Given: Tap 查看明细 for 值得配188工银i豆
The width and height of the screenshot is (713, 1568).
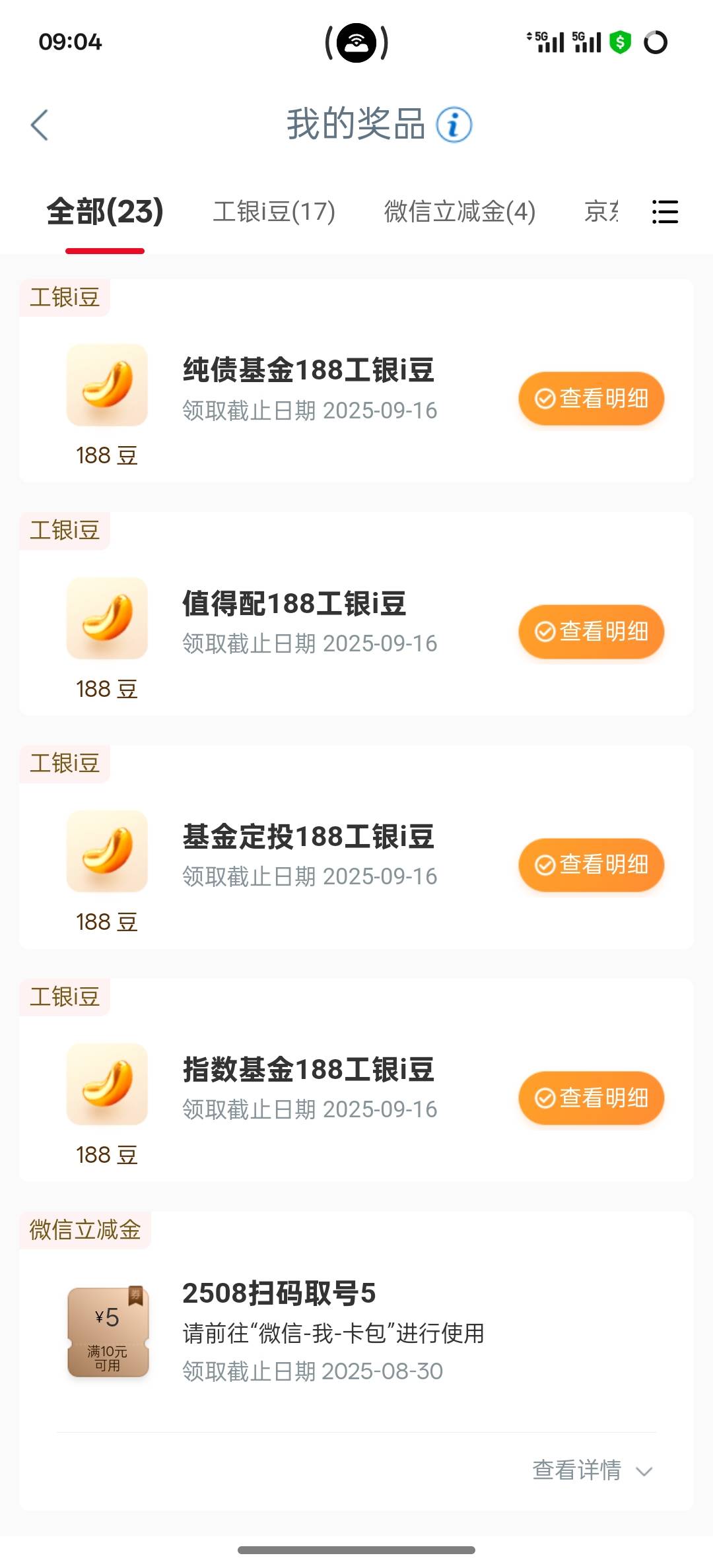Looking at the screenshot, I should click(591, 632).
